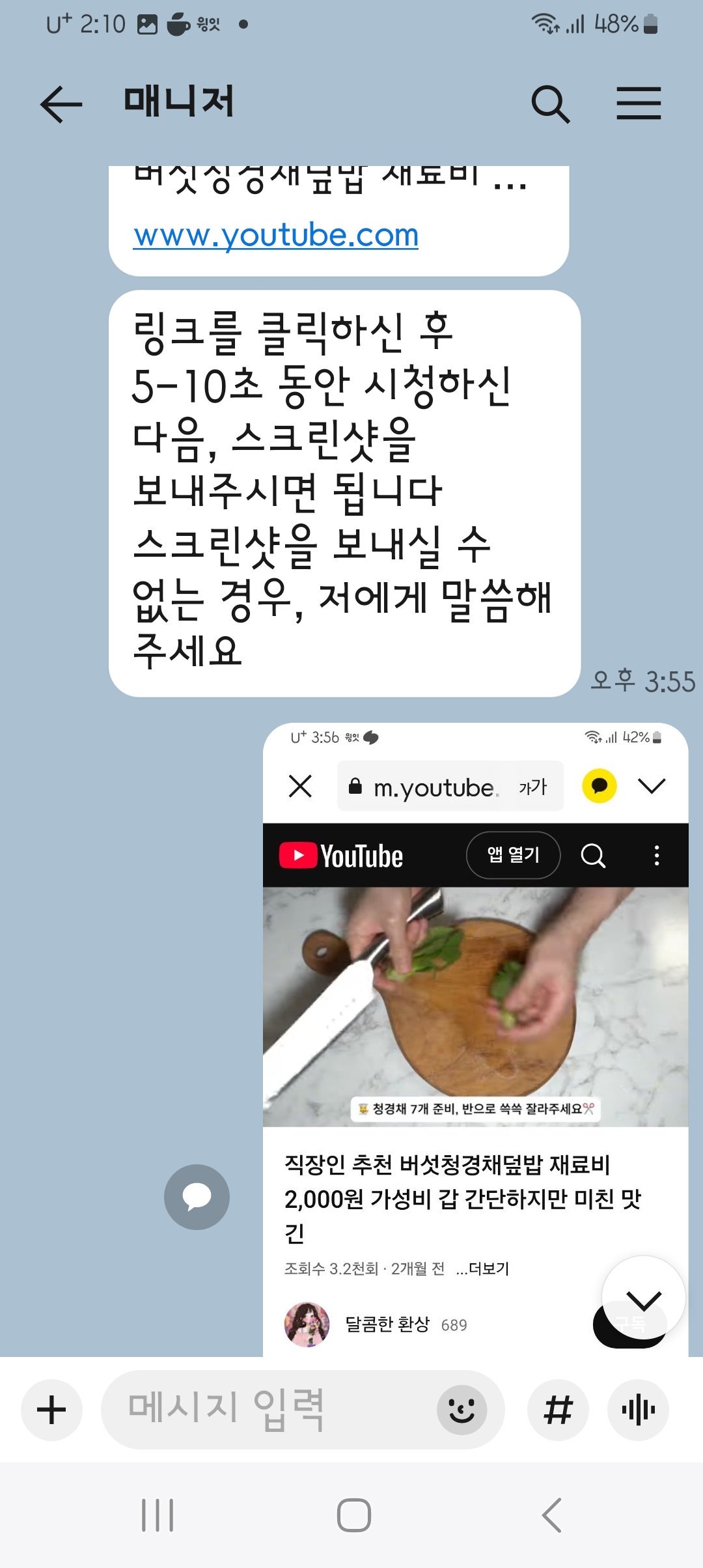Open the emoticon picker
703x1568 pixels.
coord(462,1410)
